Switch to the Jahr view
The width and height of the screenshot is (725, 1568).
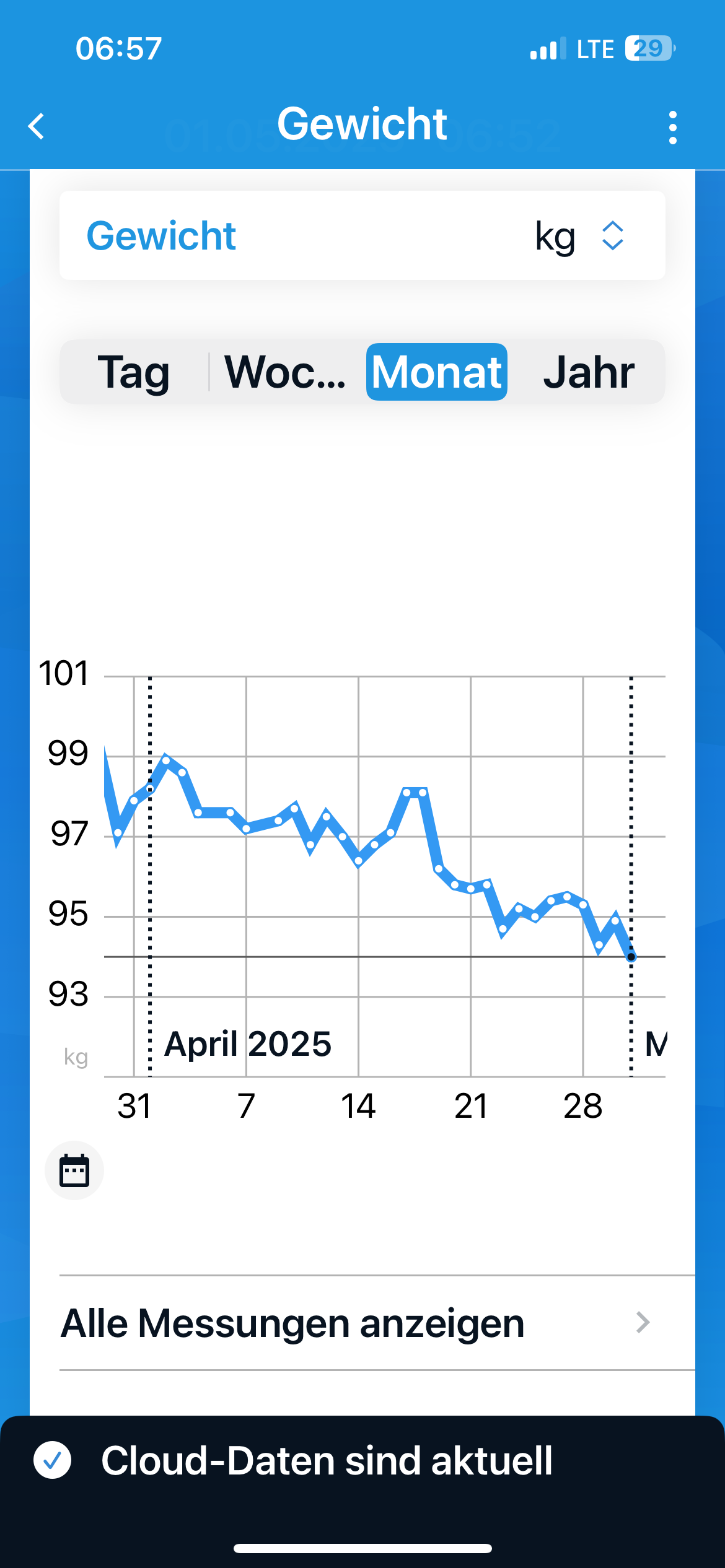589,372
